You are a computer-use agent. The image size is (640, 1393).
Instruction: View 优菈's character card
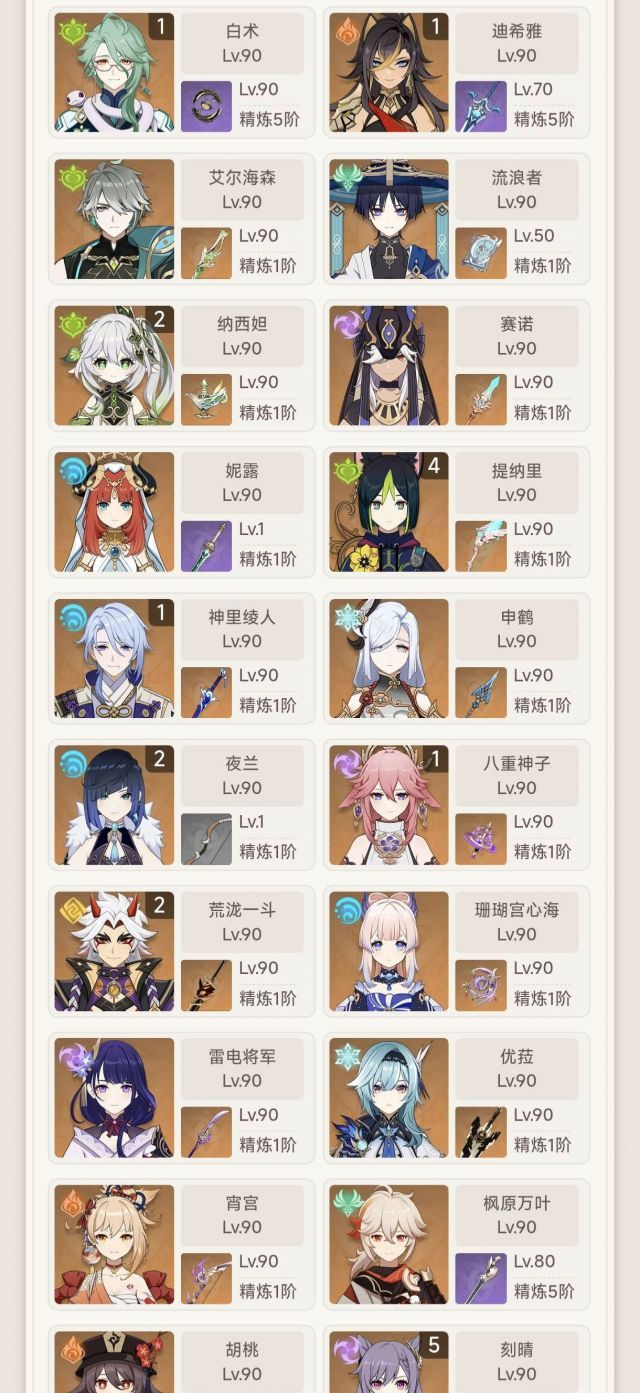[x=456, y=1098]
